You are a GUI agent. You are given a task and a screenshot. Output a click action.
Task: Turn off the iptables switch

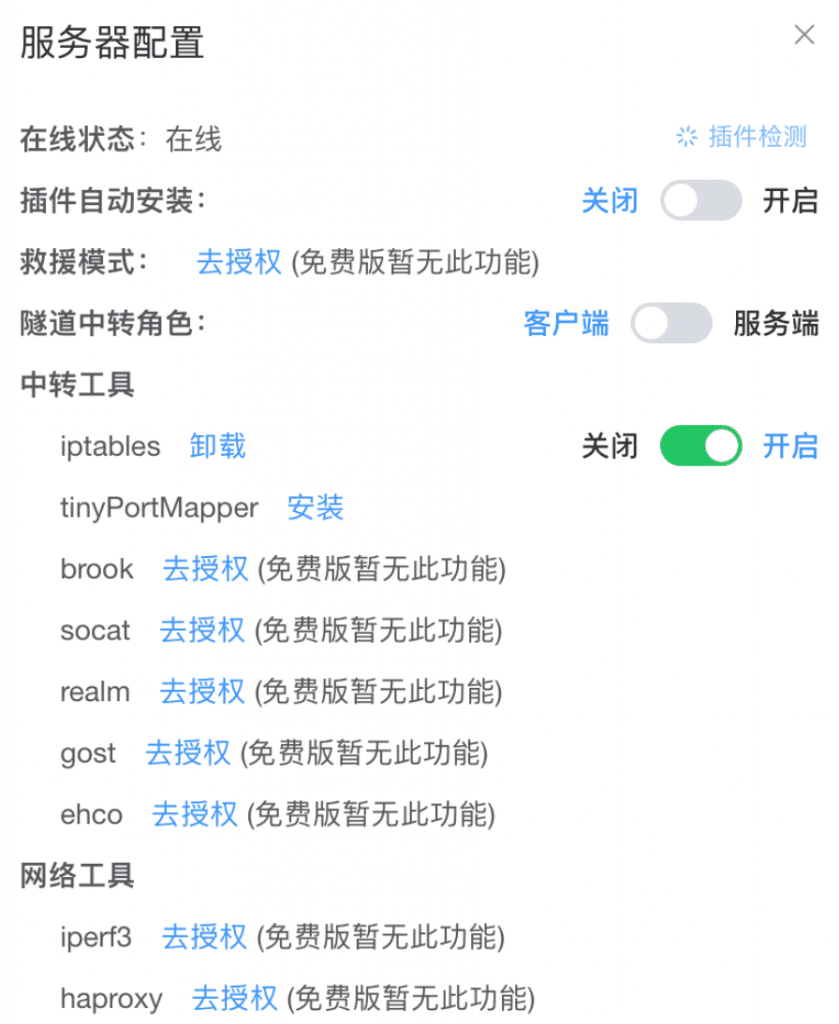coord(701,446)
